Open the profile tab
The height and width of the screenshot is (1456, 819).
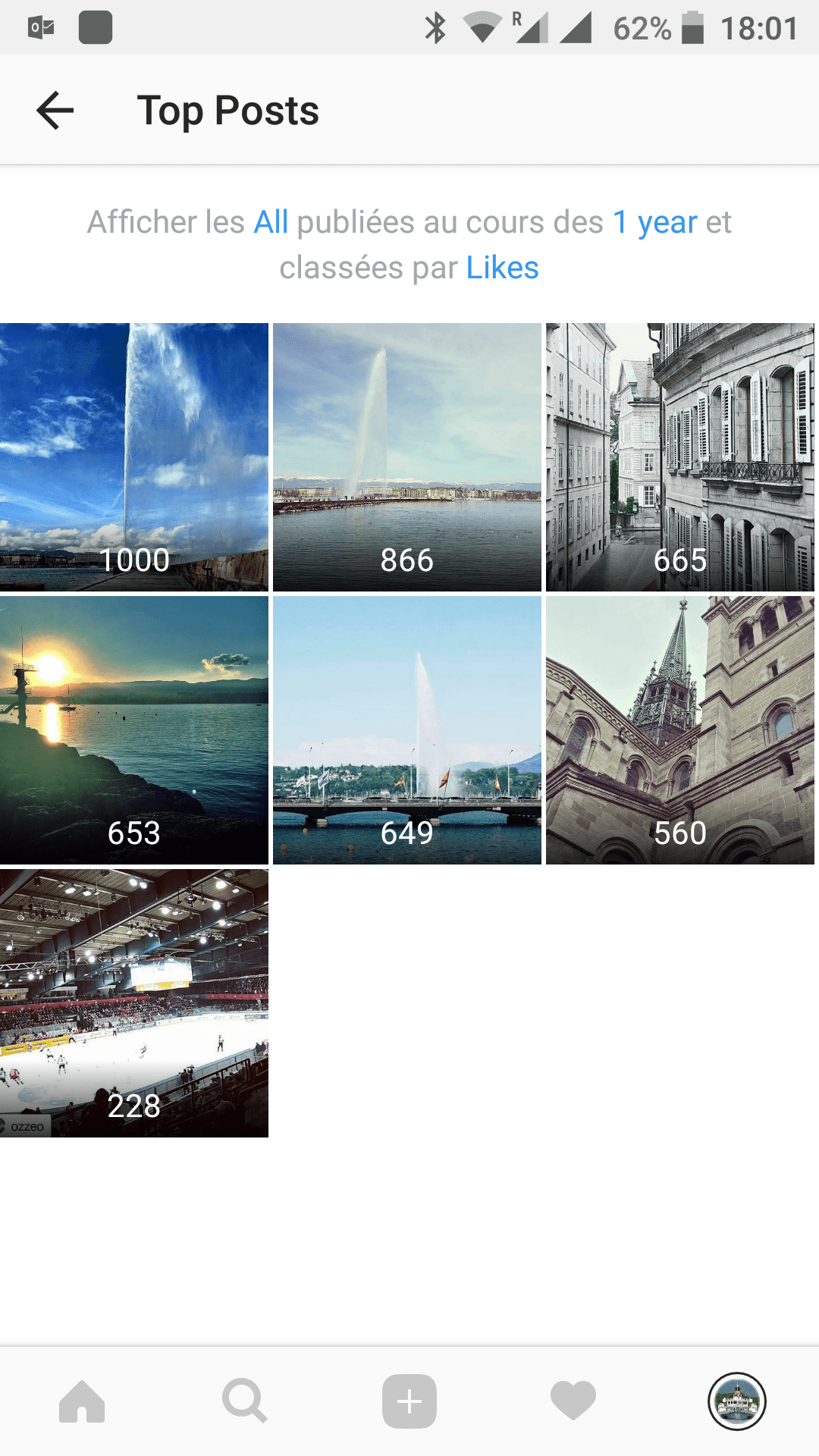(737, 1401)
